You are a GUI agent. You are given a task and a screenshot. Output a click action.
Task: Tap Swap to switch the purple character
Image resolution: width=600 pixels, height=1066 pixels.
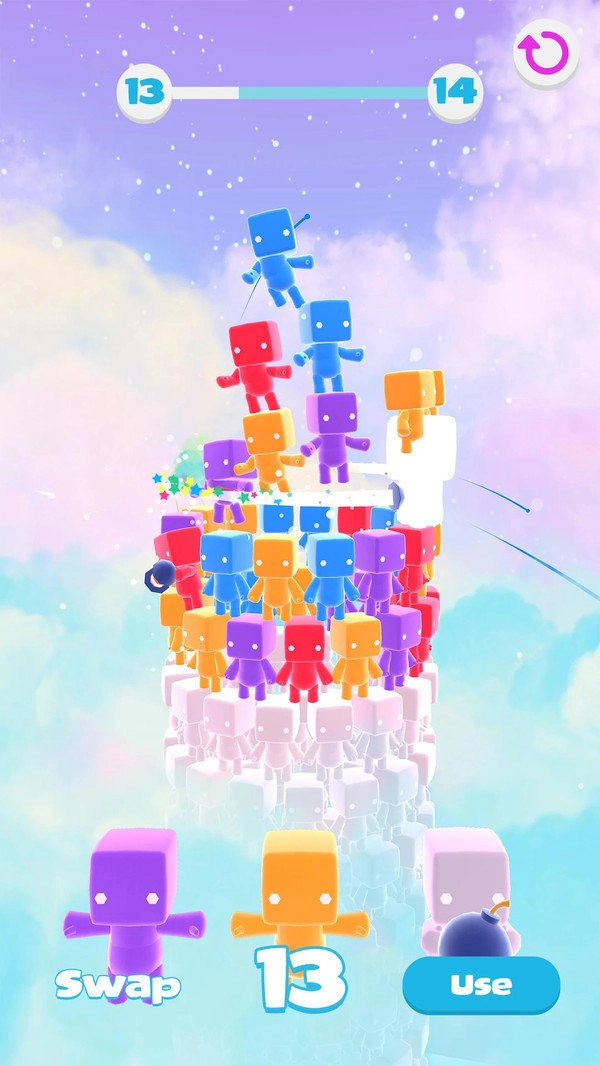pyautogui.click(x=118, y=985)
